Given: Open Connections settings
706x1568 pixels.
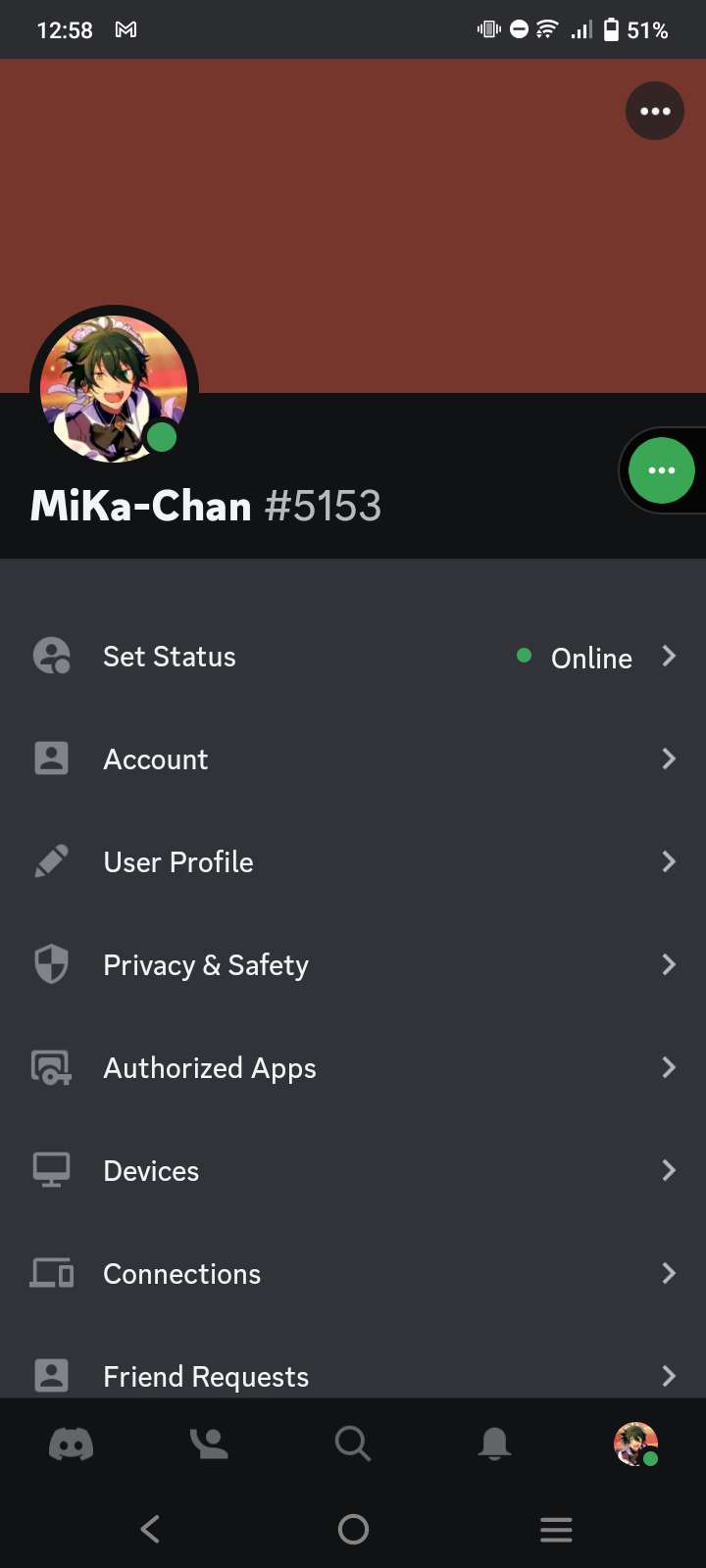Looking at the screenshot, I should point(353,1274).
